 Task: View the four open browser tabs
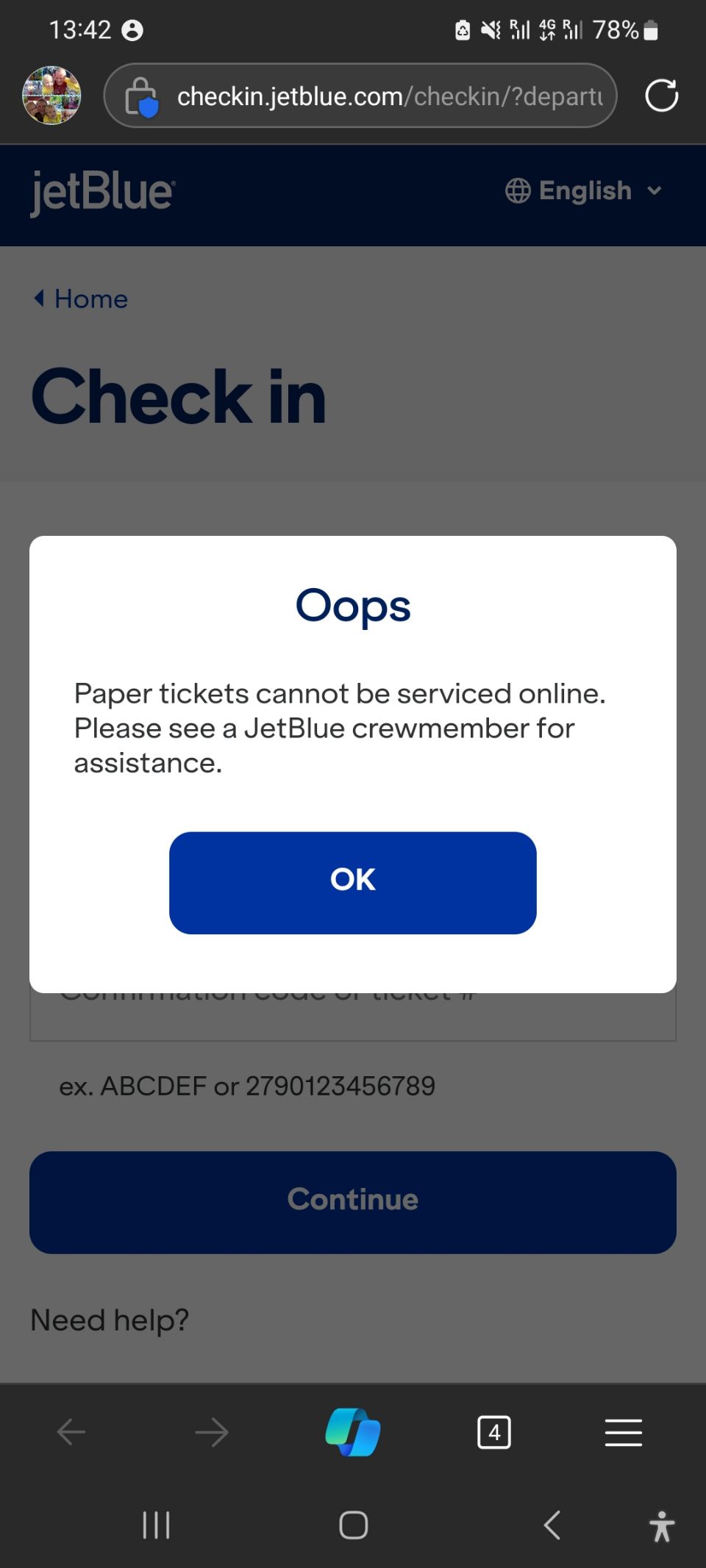click(x=494, y=1432)
